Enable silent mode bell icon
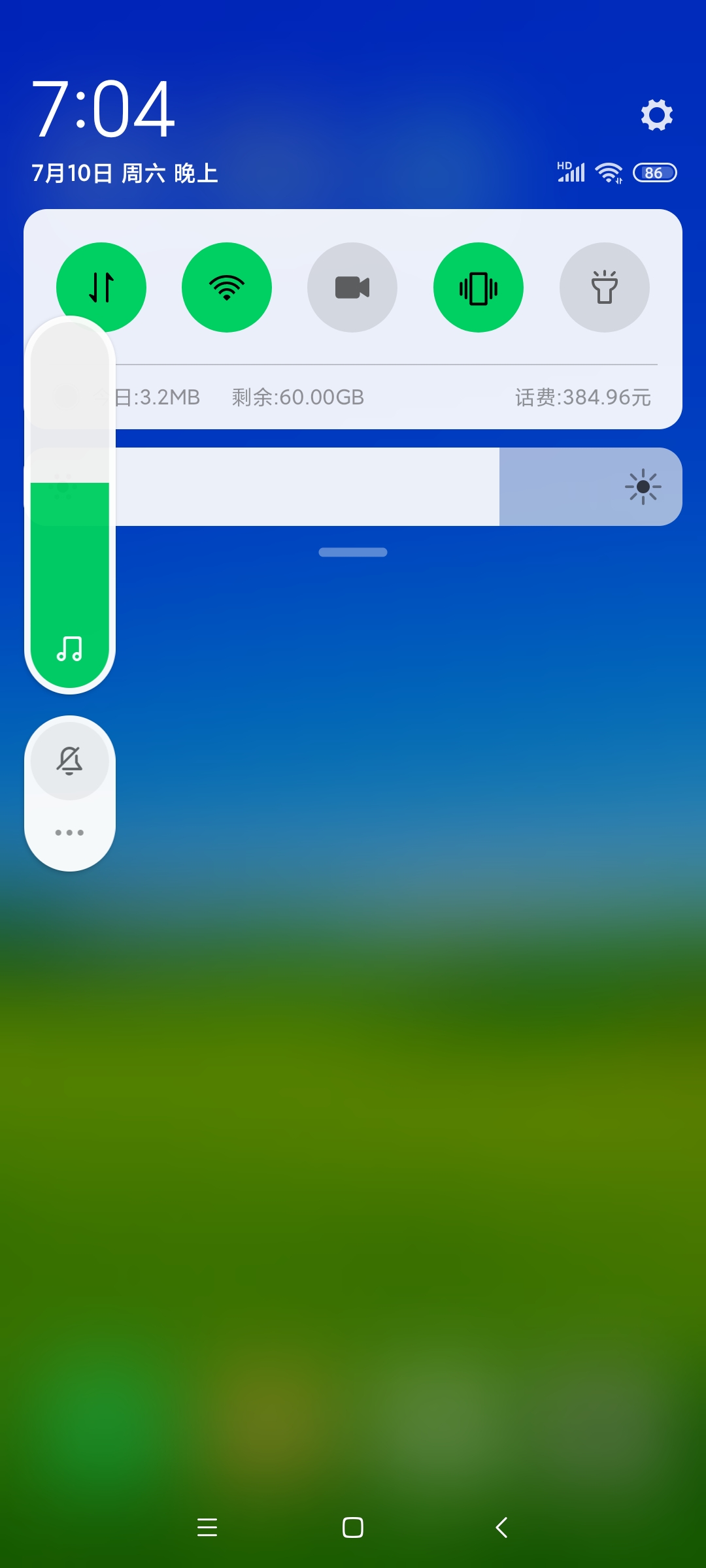Image resolution: width=706 pixels, height=1568 pixels. 69,760
